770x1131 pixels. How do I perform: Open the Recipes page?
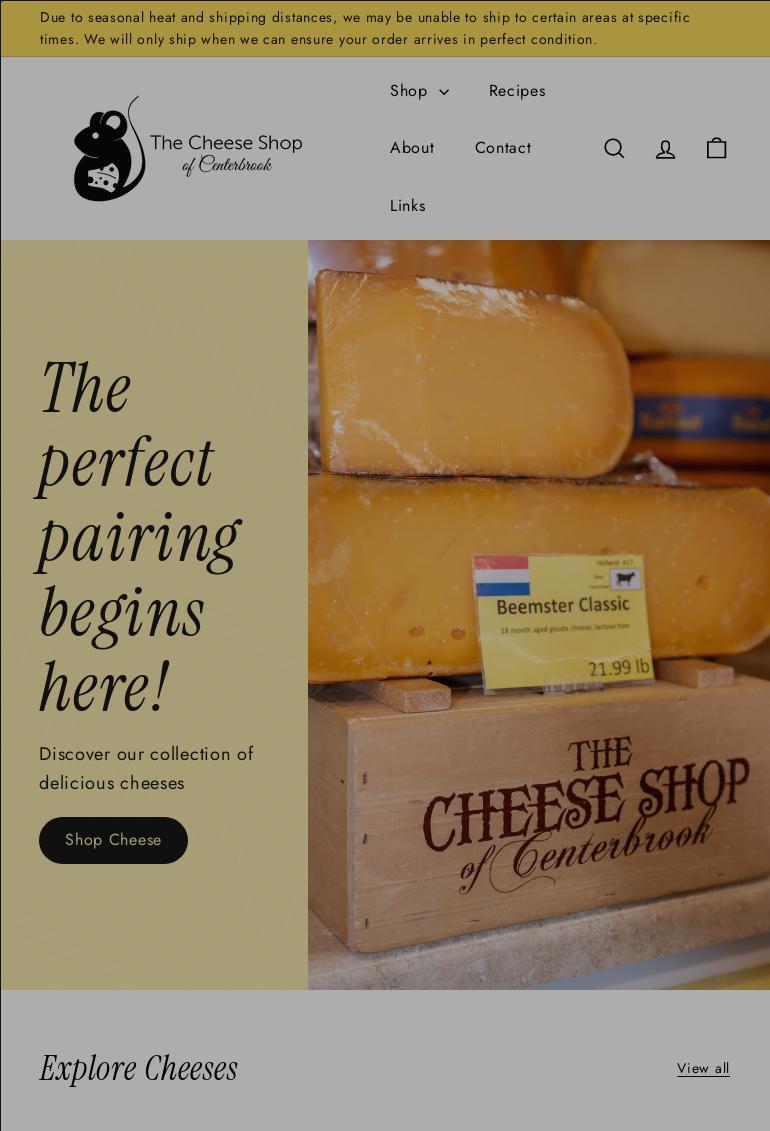[x=517, y=91]
